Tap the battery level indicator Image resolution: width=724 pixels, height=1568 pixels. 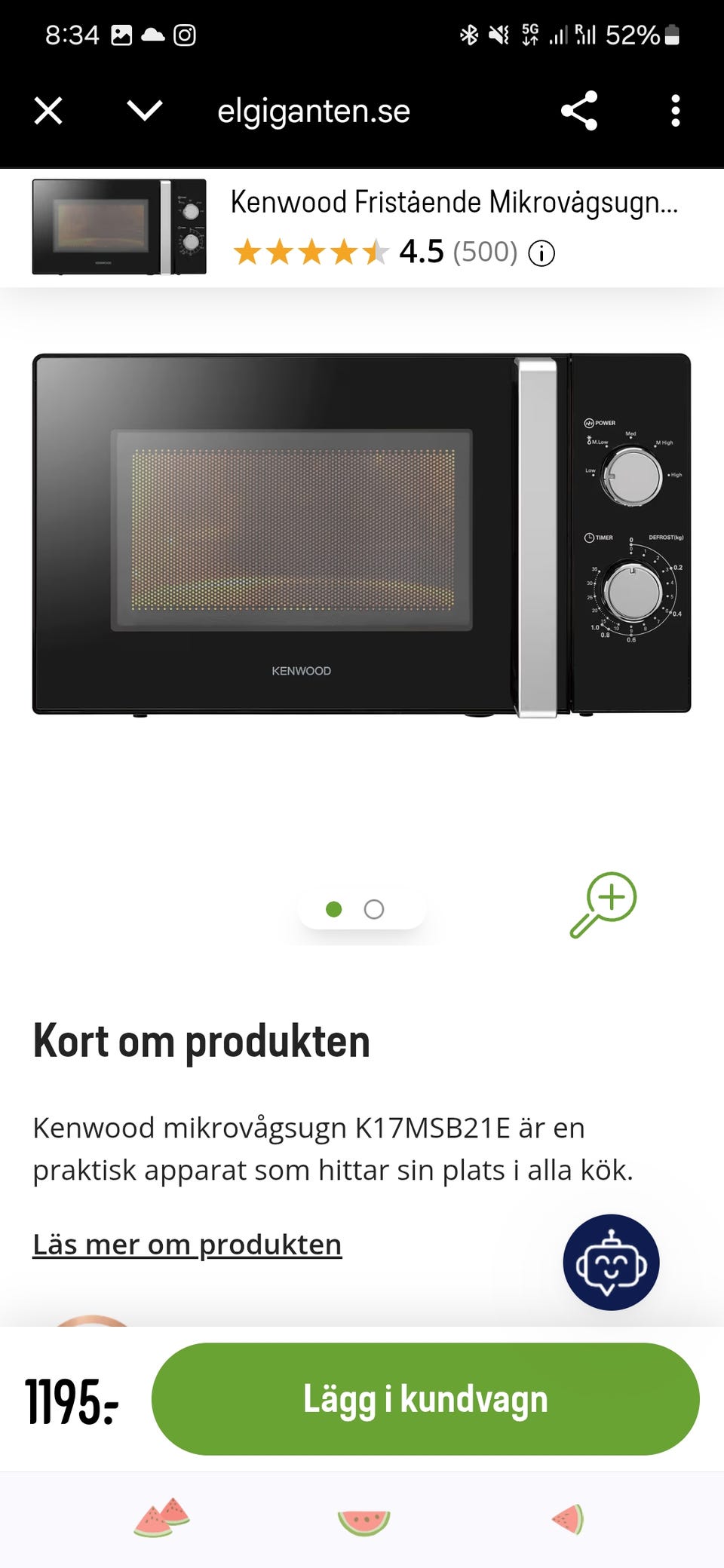tap(670, 34)
